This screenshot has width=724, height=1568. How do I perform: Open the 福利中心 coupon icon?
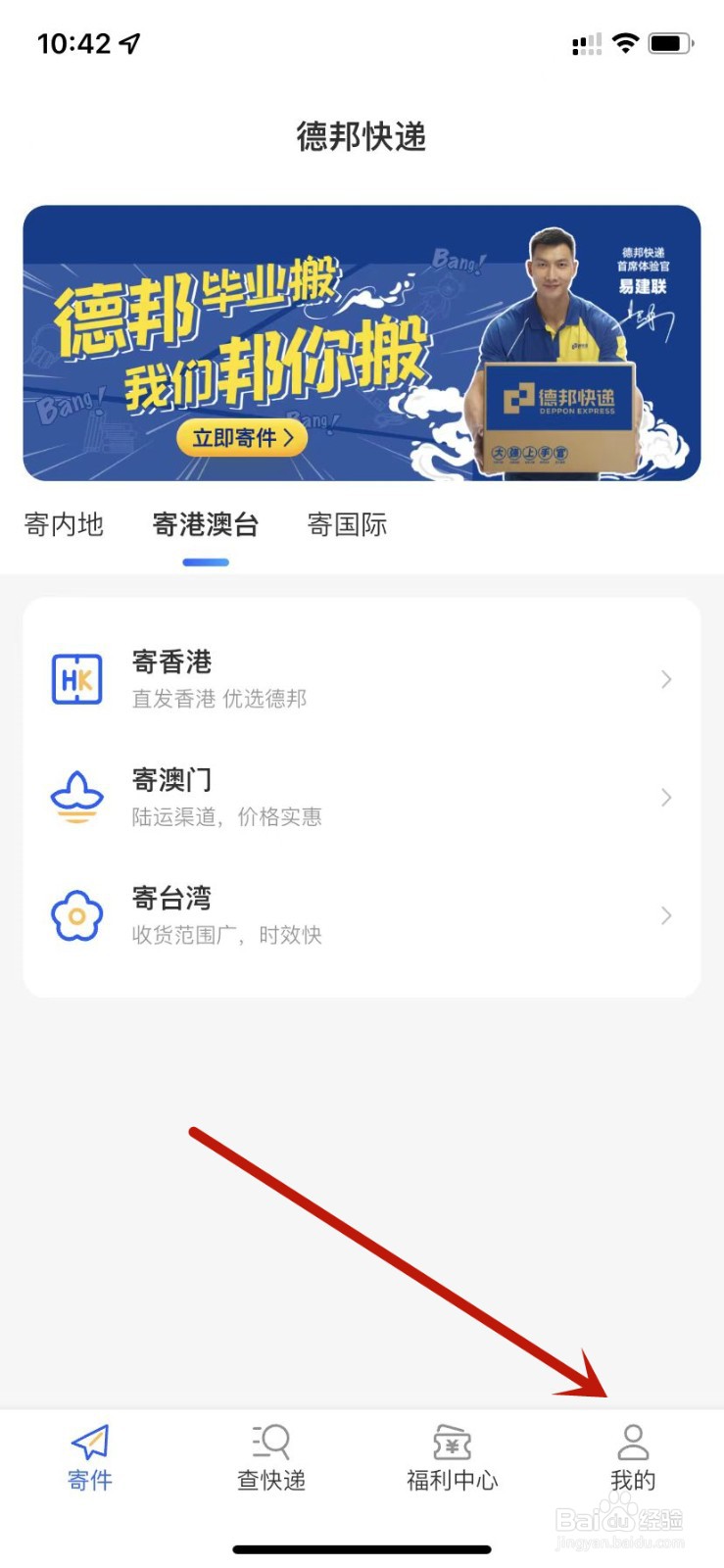(451, 1441)
